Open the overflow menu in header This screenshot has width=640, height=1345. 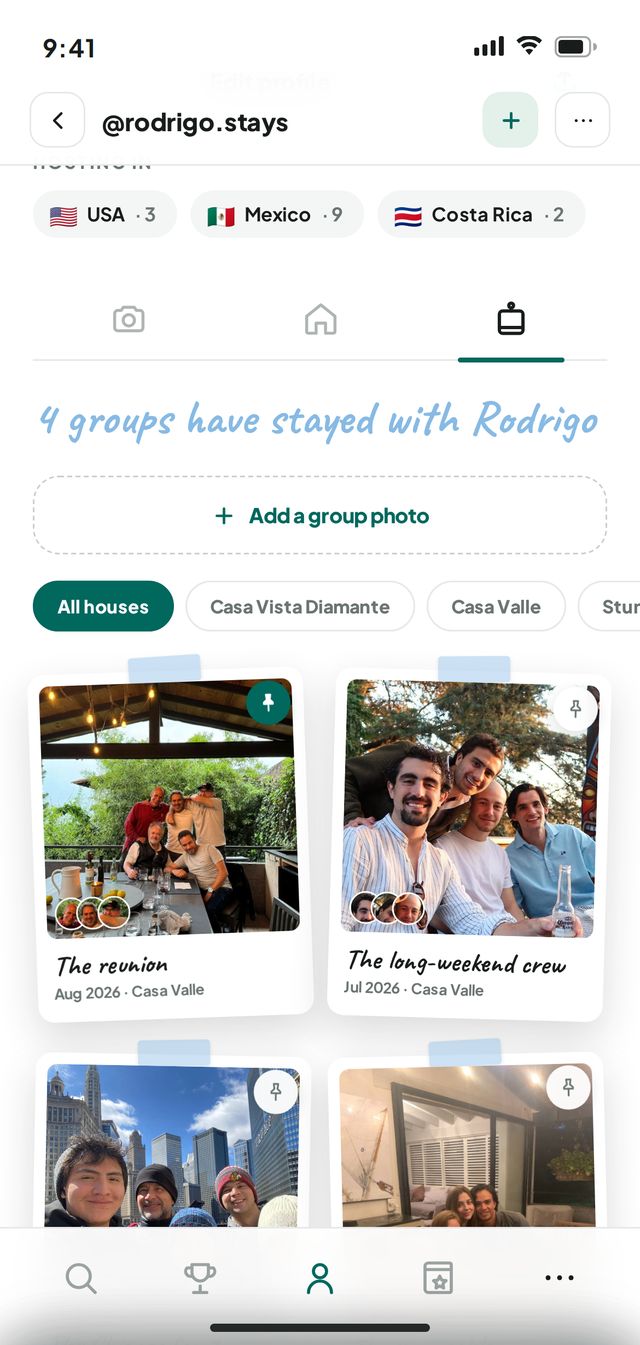pyautogui.click(x=582, y=120)
